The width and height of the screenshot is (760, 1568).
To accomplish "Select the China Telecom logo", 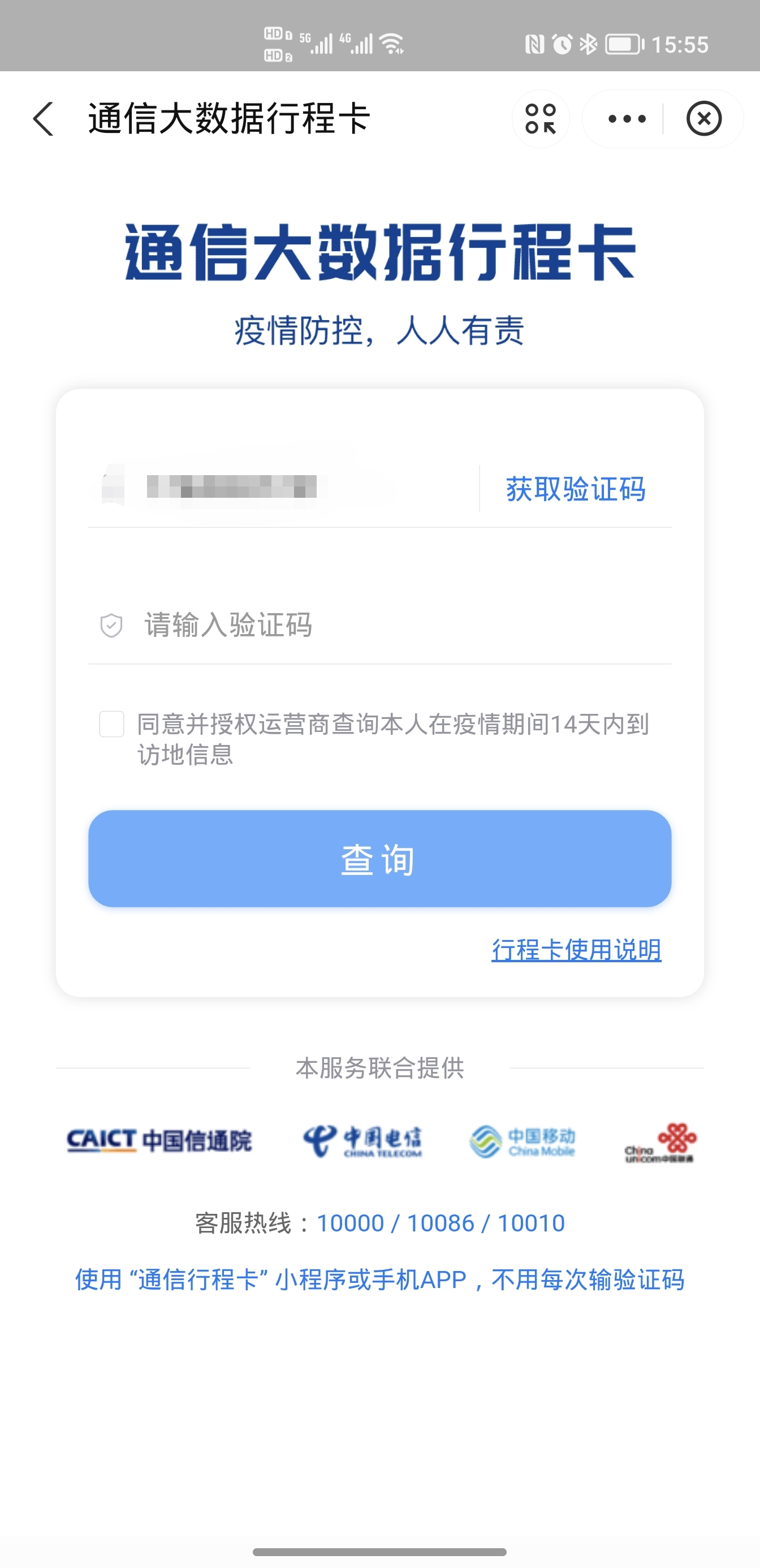I will click(x=363, y=1141).
